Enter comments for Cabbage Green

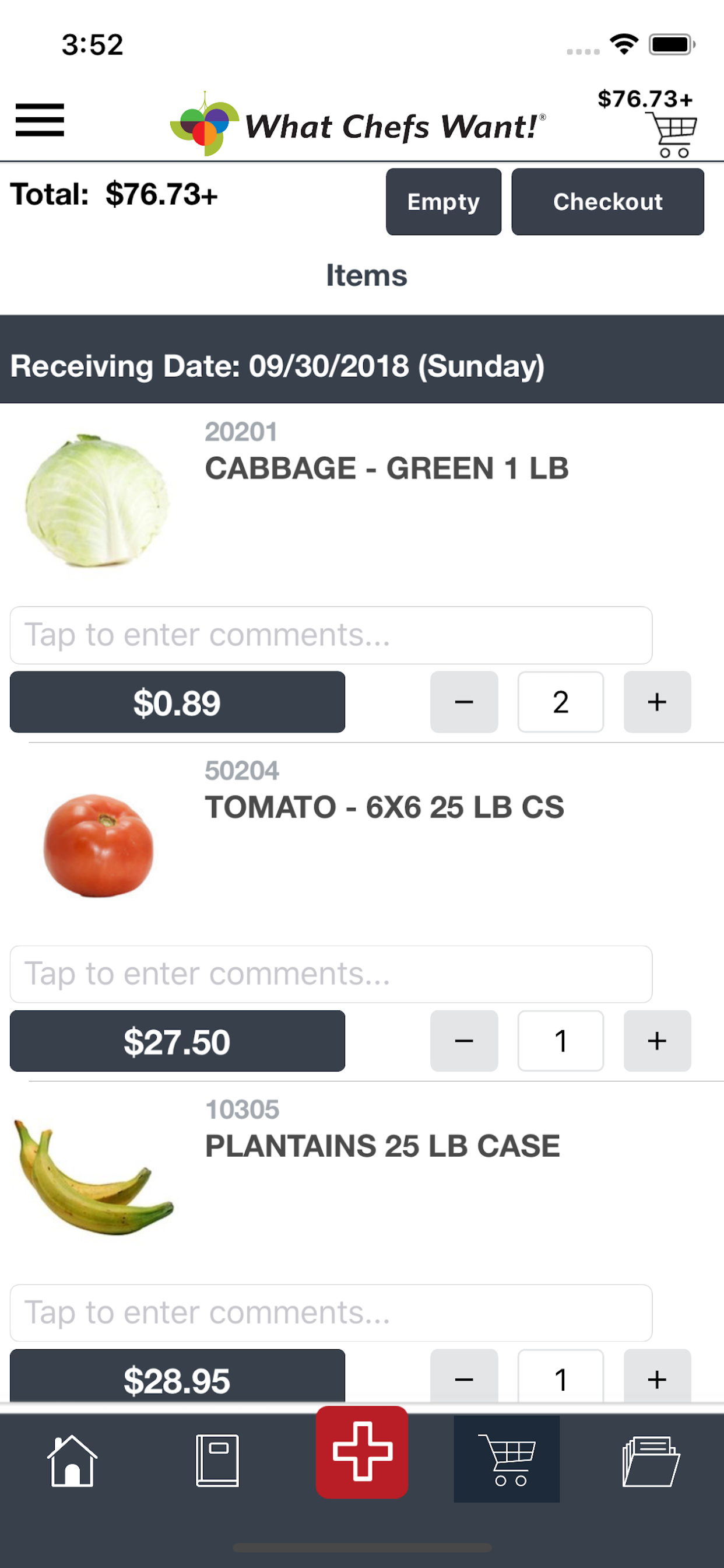(x=331, y=635)
